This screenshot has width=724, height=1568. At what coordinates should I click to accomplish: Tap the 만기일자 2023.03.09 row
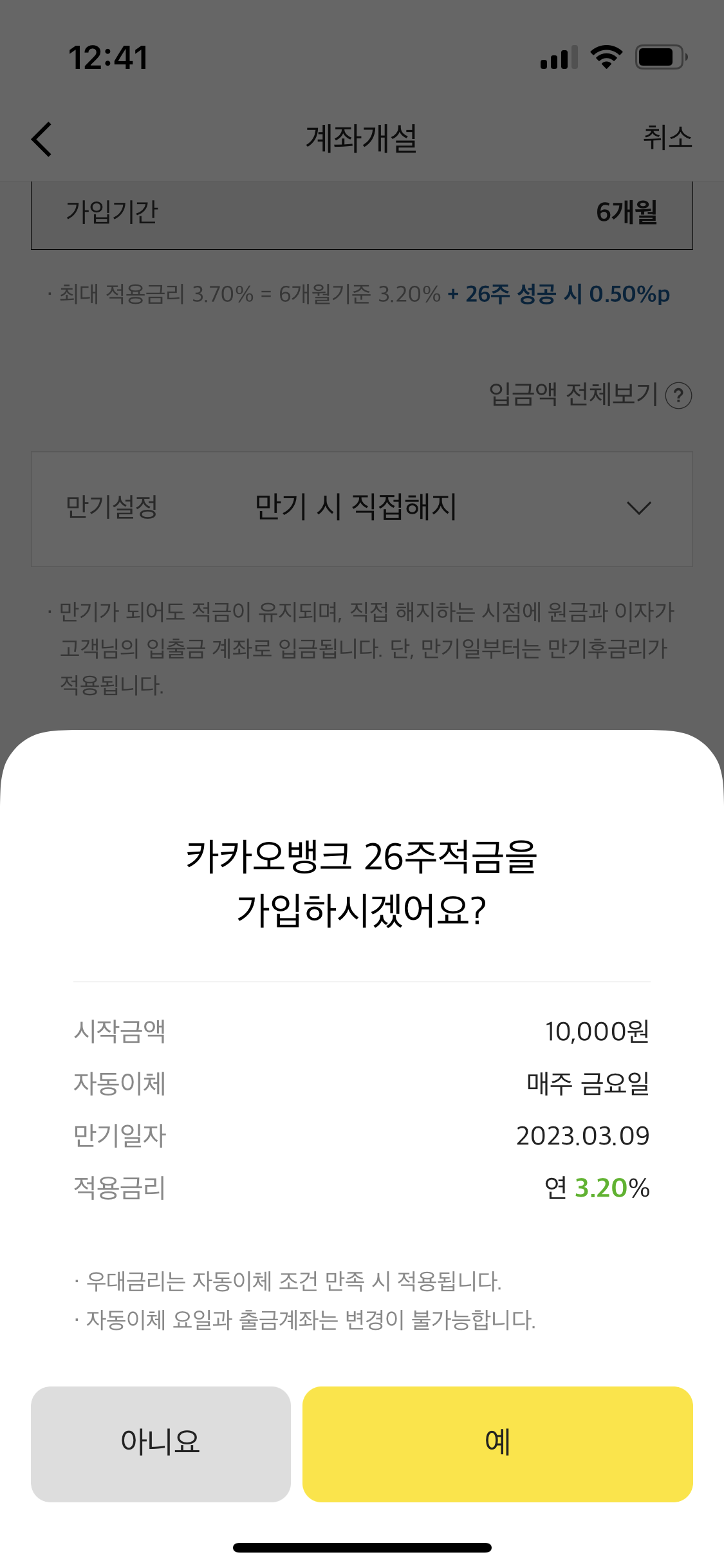pyautogui.click(x=362, y=1136)
